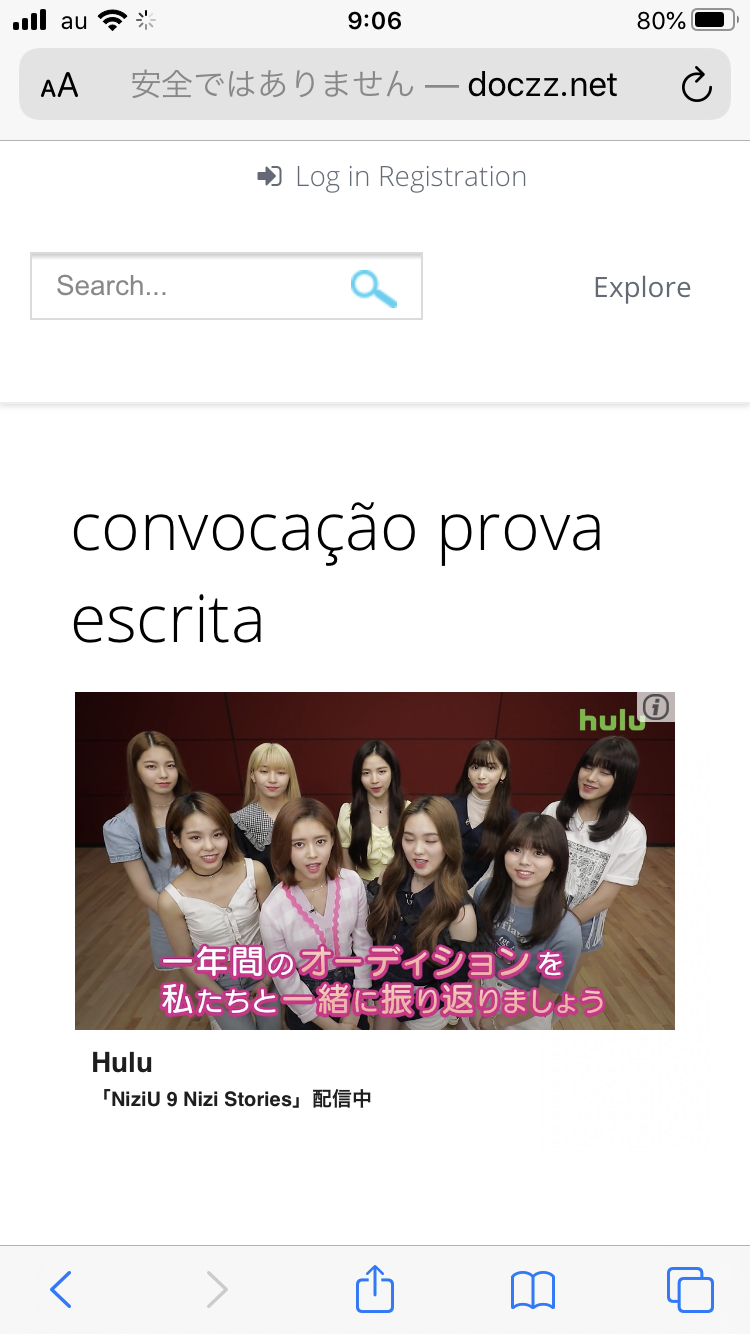Screen dimensions: 750x1334
Task: Open the reader text size (AA) menu
Action: point(59,85)
